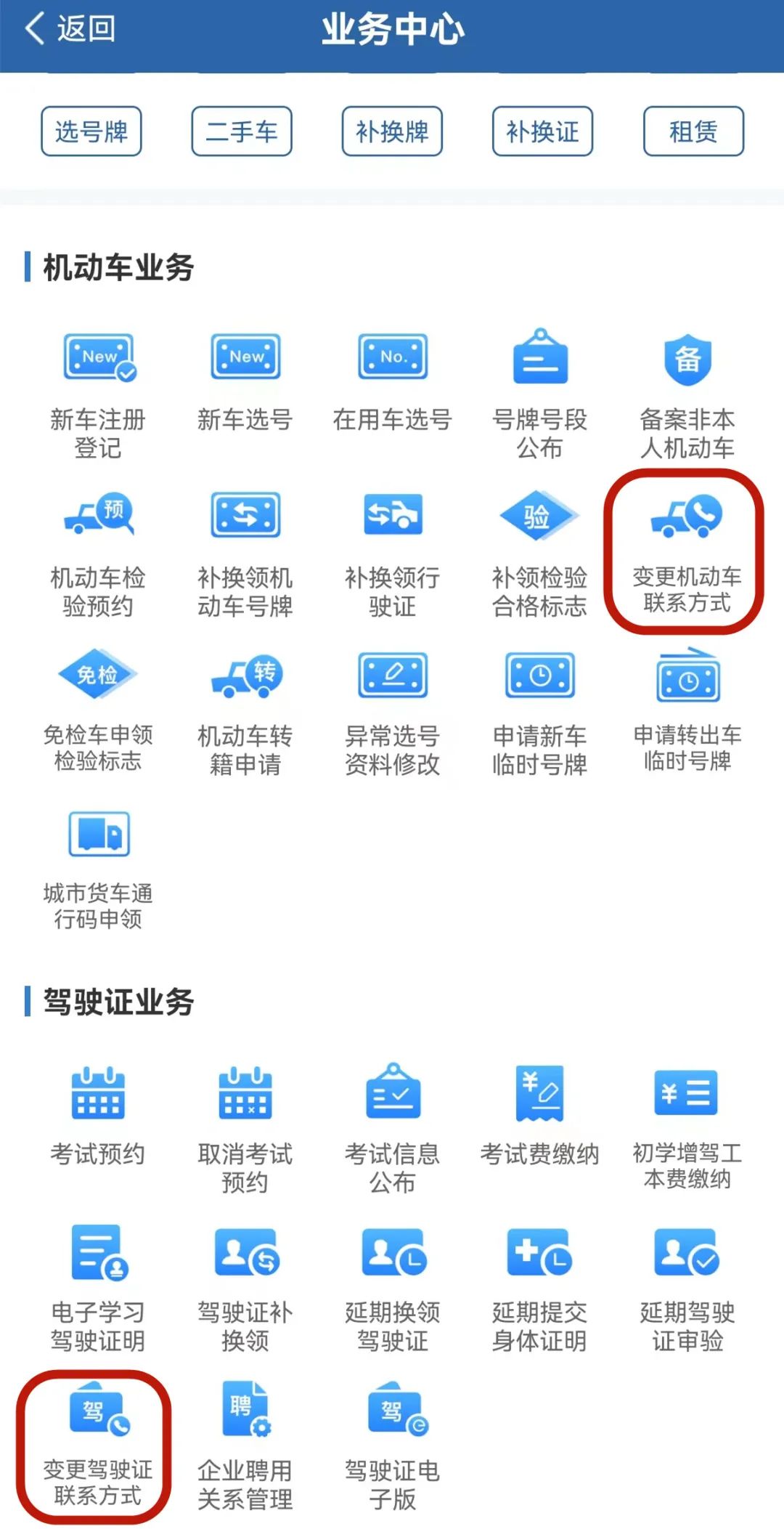Open 考试预约 service

[98, 1116]
